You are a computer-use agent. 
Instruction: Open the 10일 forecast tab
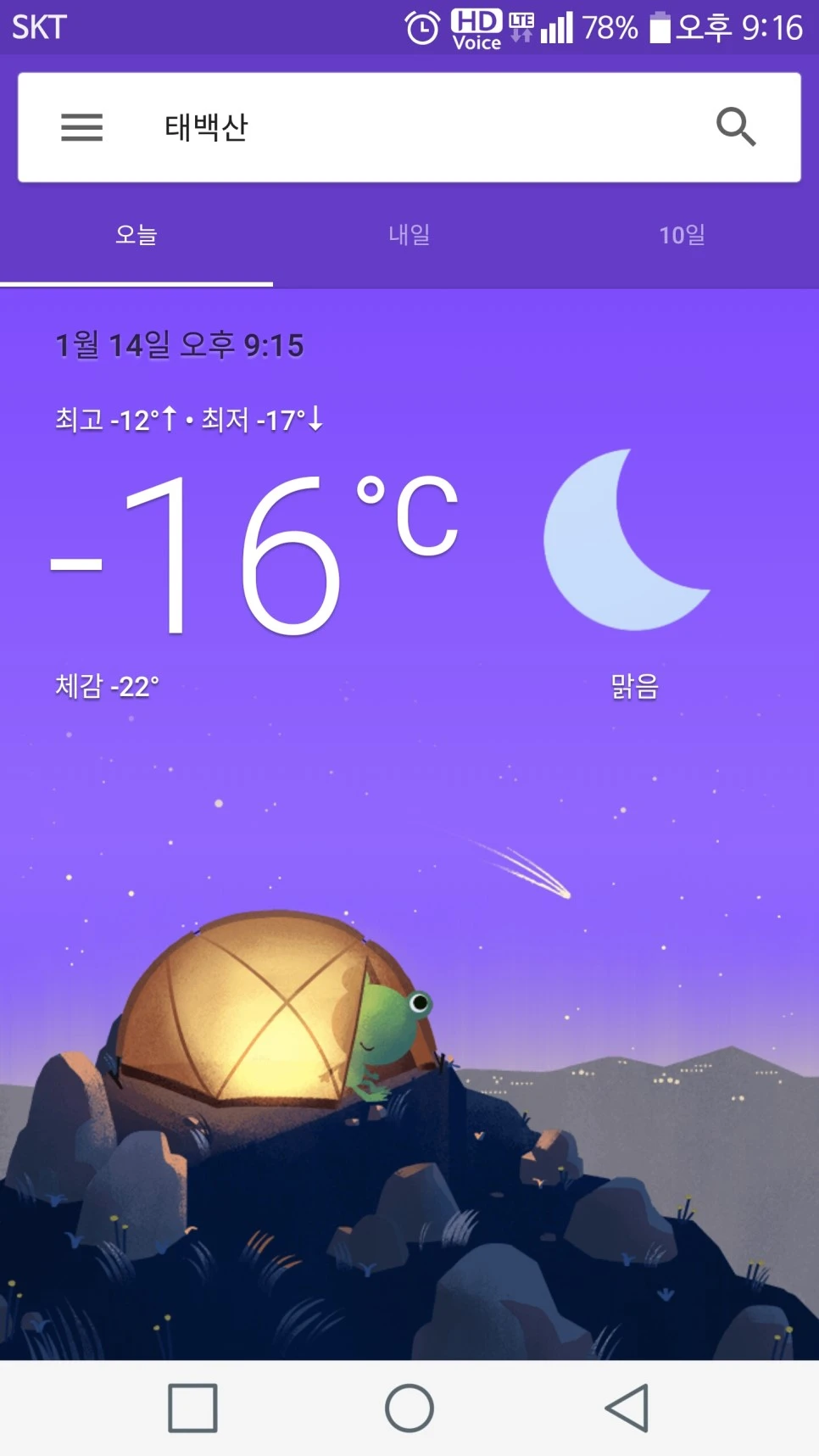[682, 235]
